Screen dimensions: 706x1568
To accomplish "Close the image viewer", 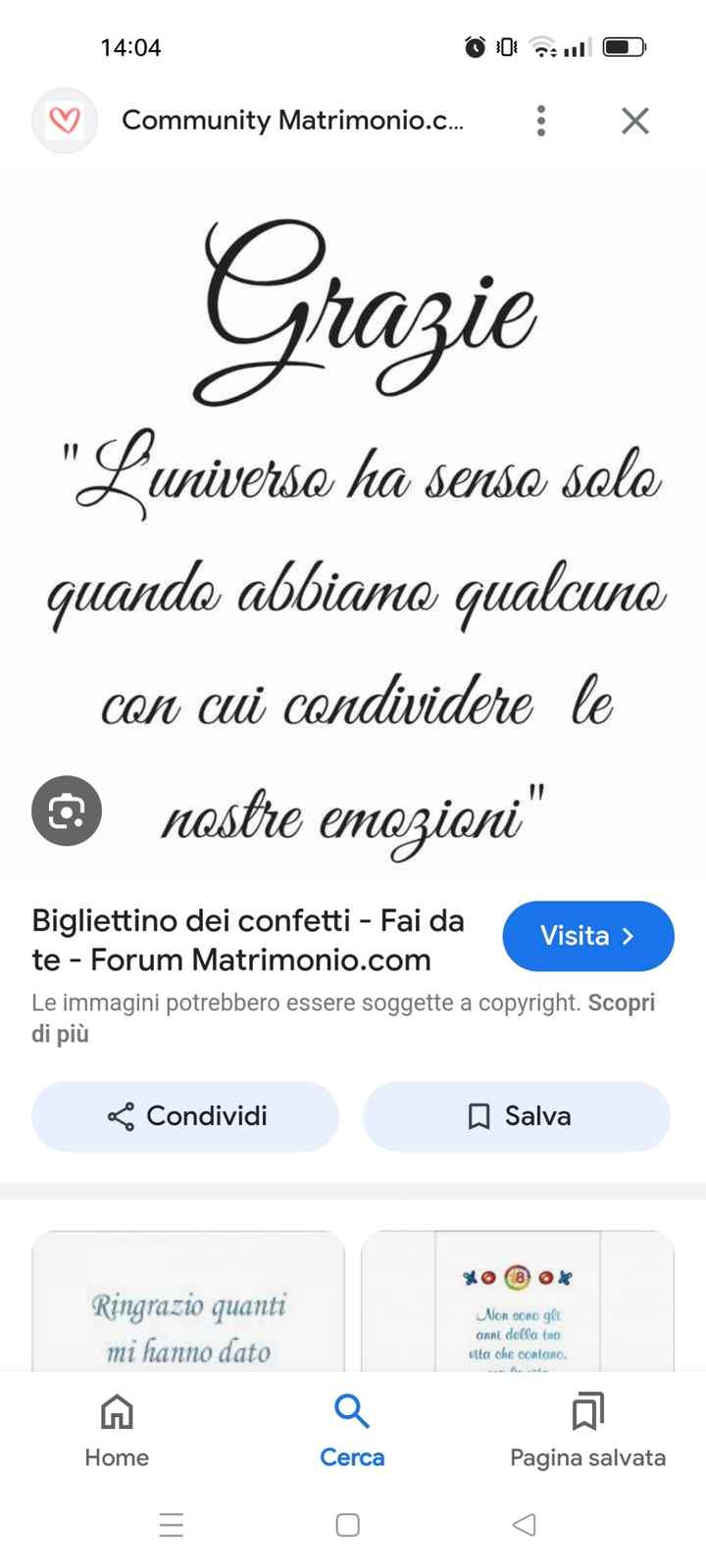I will point(635,121).
